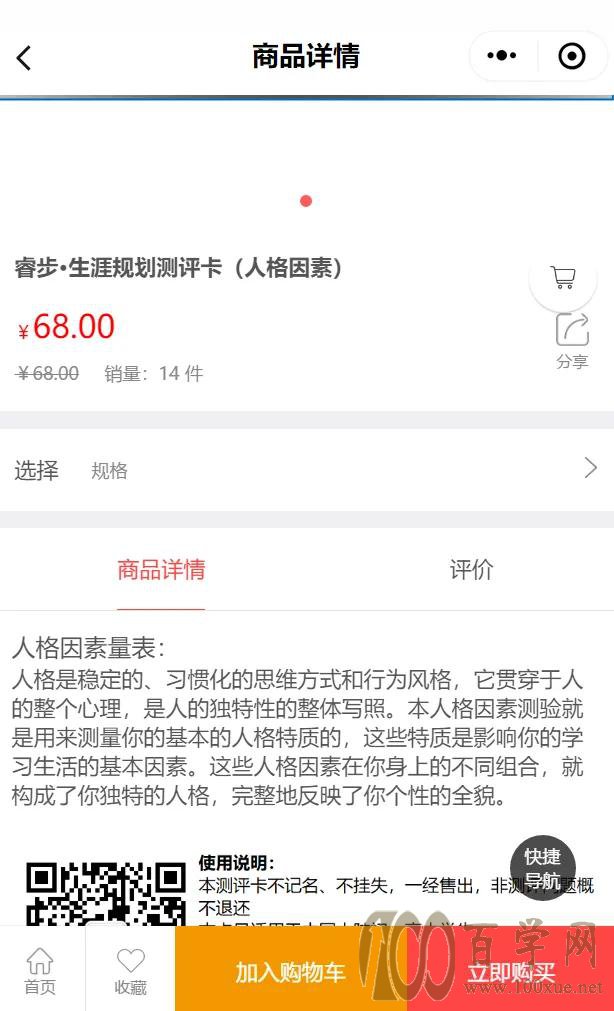Share this product
The width and height of the screenshot is (614, 1011).
click(572, 339)
